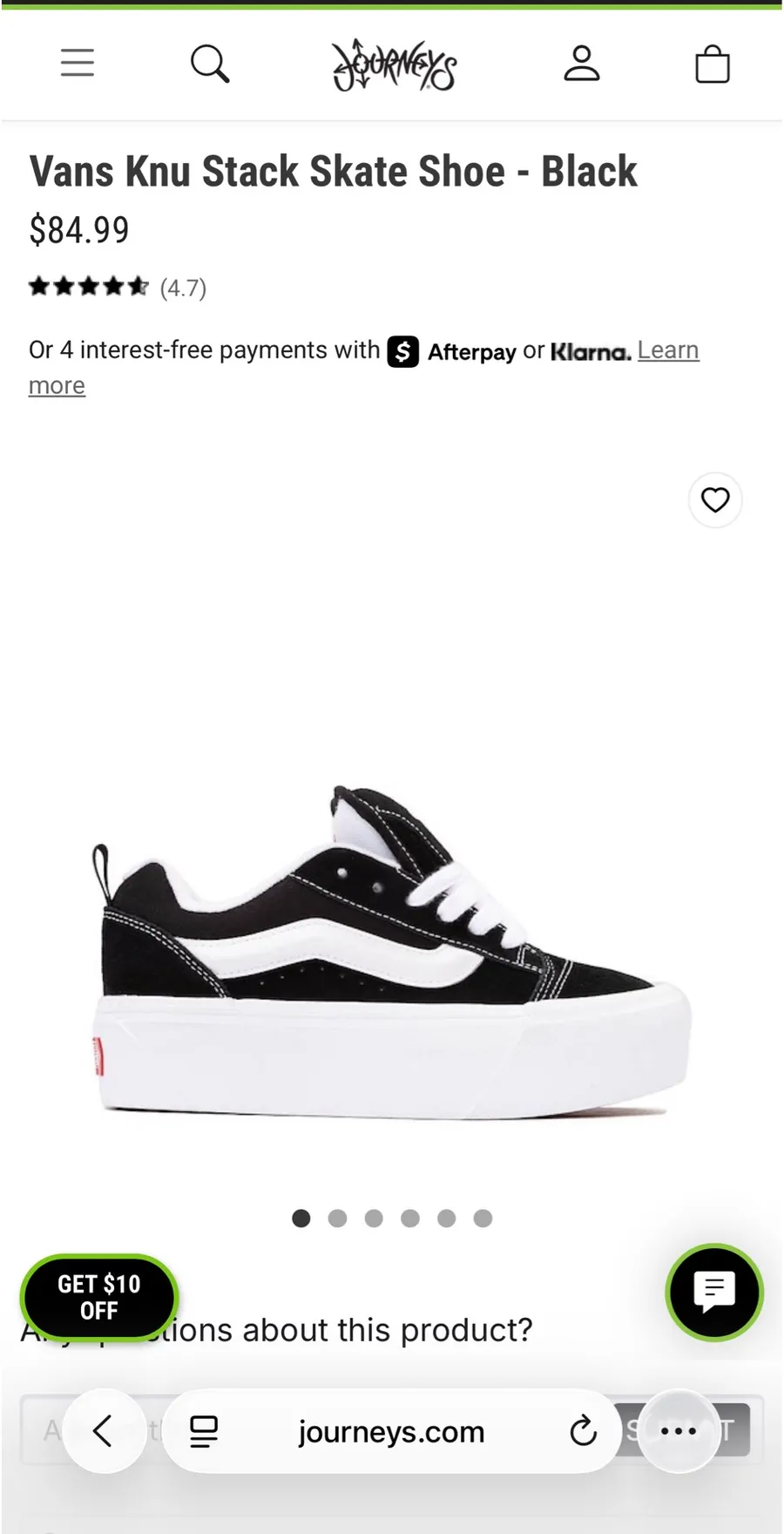Image resolution: width=784 pixels, height=1534 pixels.
Task: Open the page settings icon in address bar
Action: (x=204, y=1431)
